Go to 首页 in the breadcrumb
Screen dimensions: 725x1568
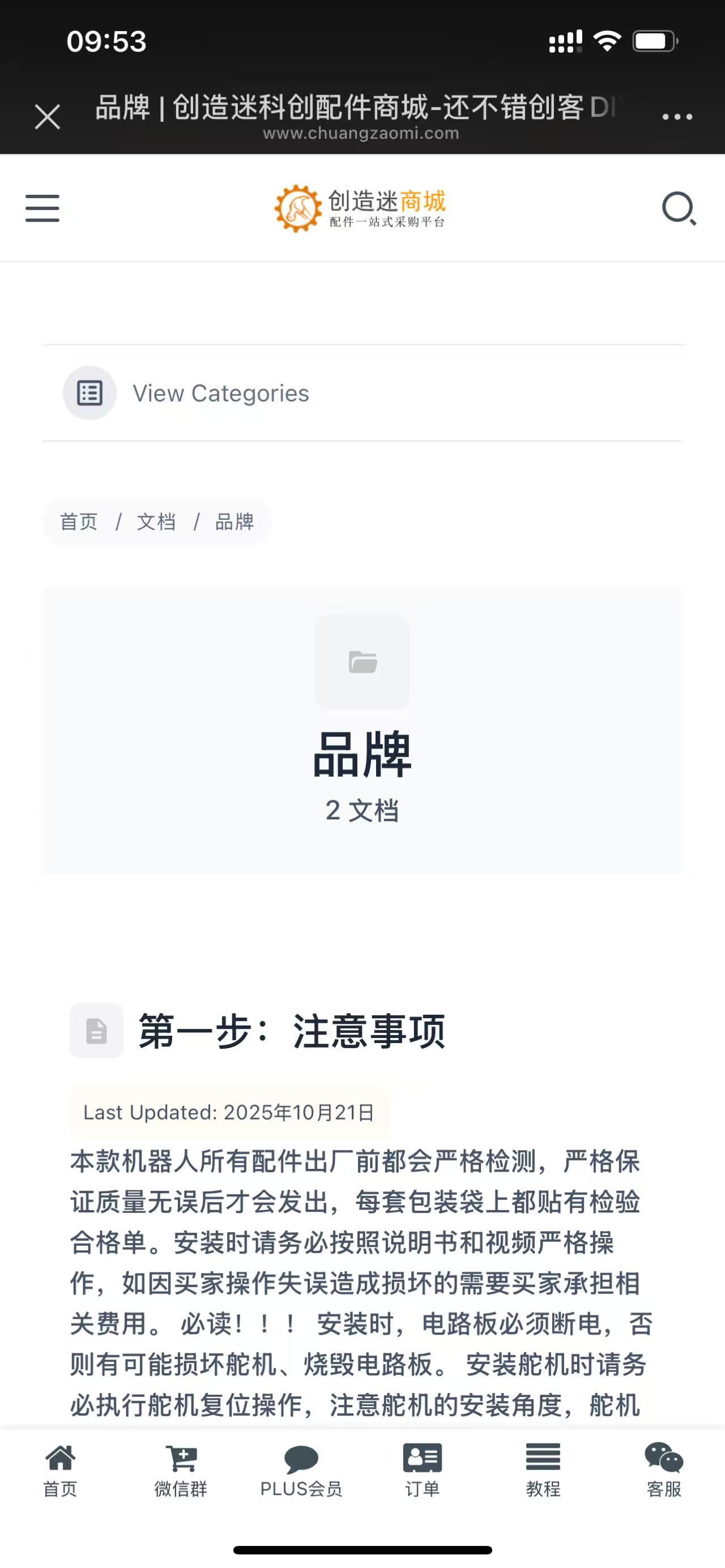pos(79,522)
